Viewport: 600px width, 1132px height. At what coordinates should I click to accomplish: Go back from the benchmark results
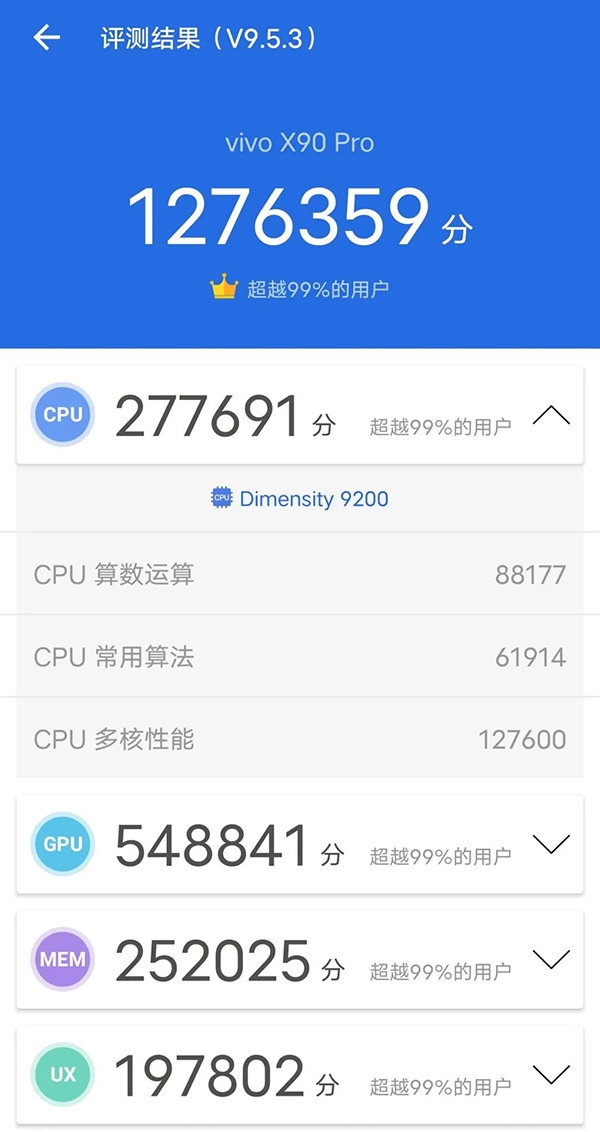[46, 38]
